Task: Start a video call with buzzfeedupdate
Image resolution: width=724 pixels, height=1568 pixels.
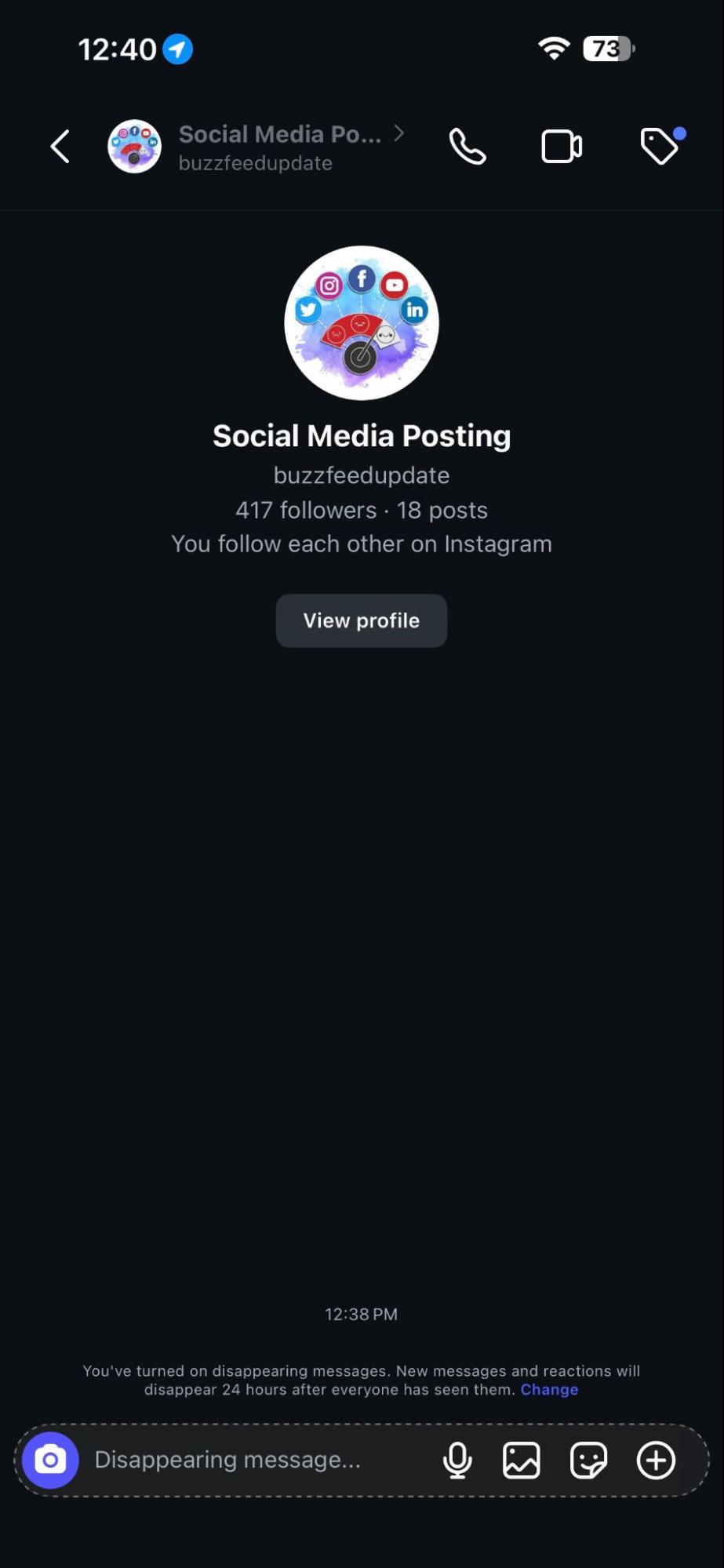Action: point(562,147)
